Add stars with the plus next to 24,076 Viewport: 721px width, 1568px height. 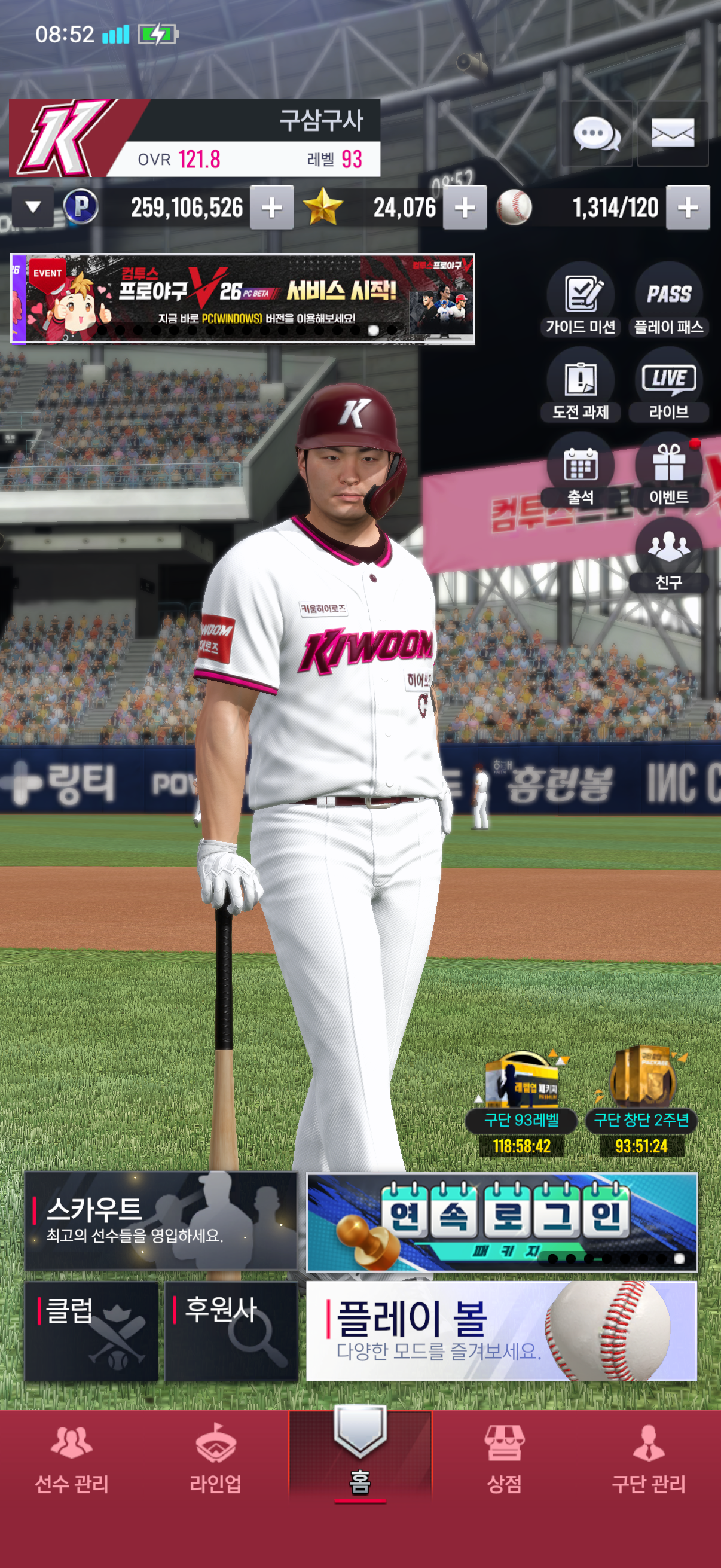(465, 208)
